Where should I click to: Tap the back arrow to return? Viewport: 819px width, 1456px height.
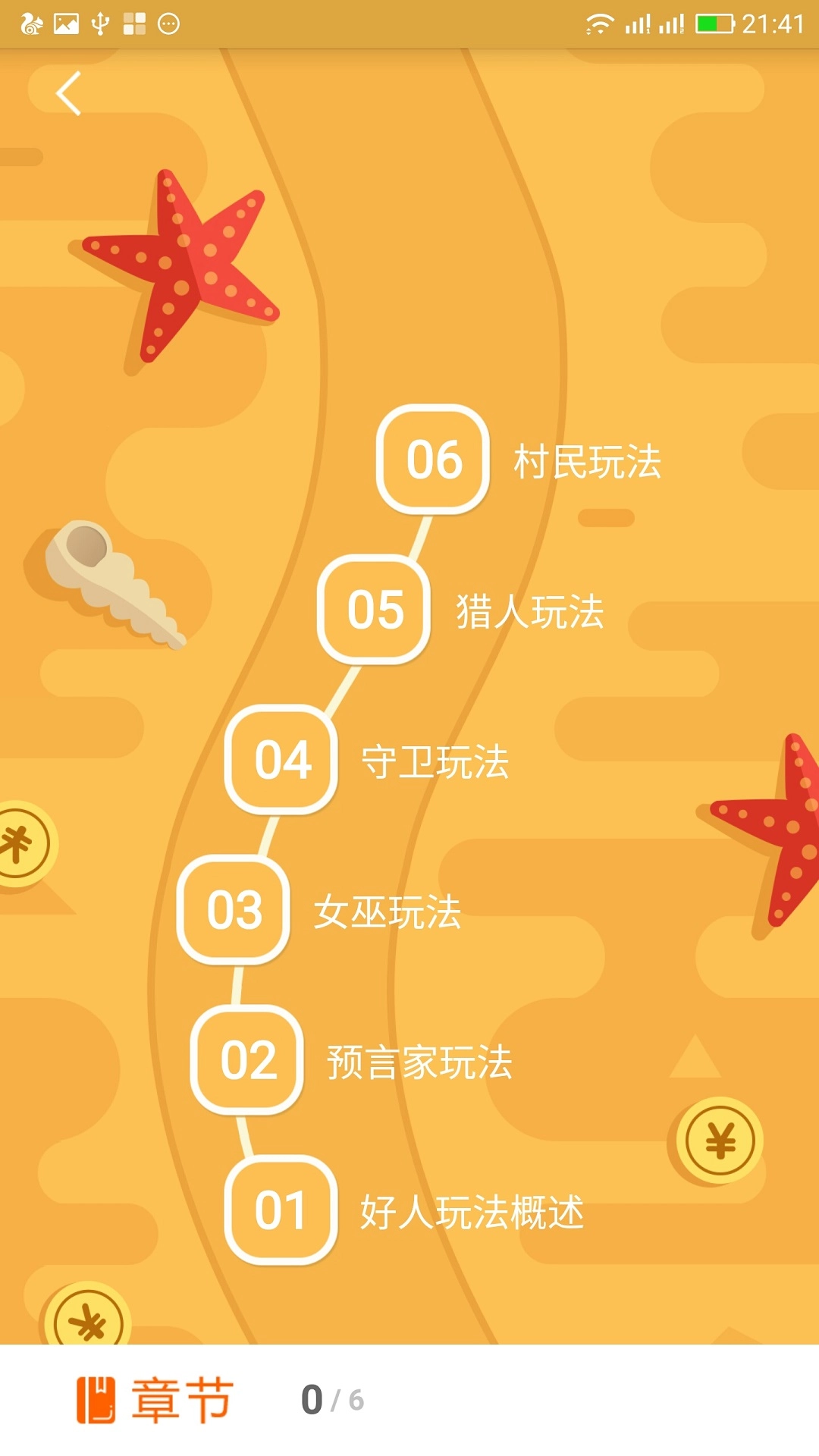coord(68,93)
